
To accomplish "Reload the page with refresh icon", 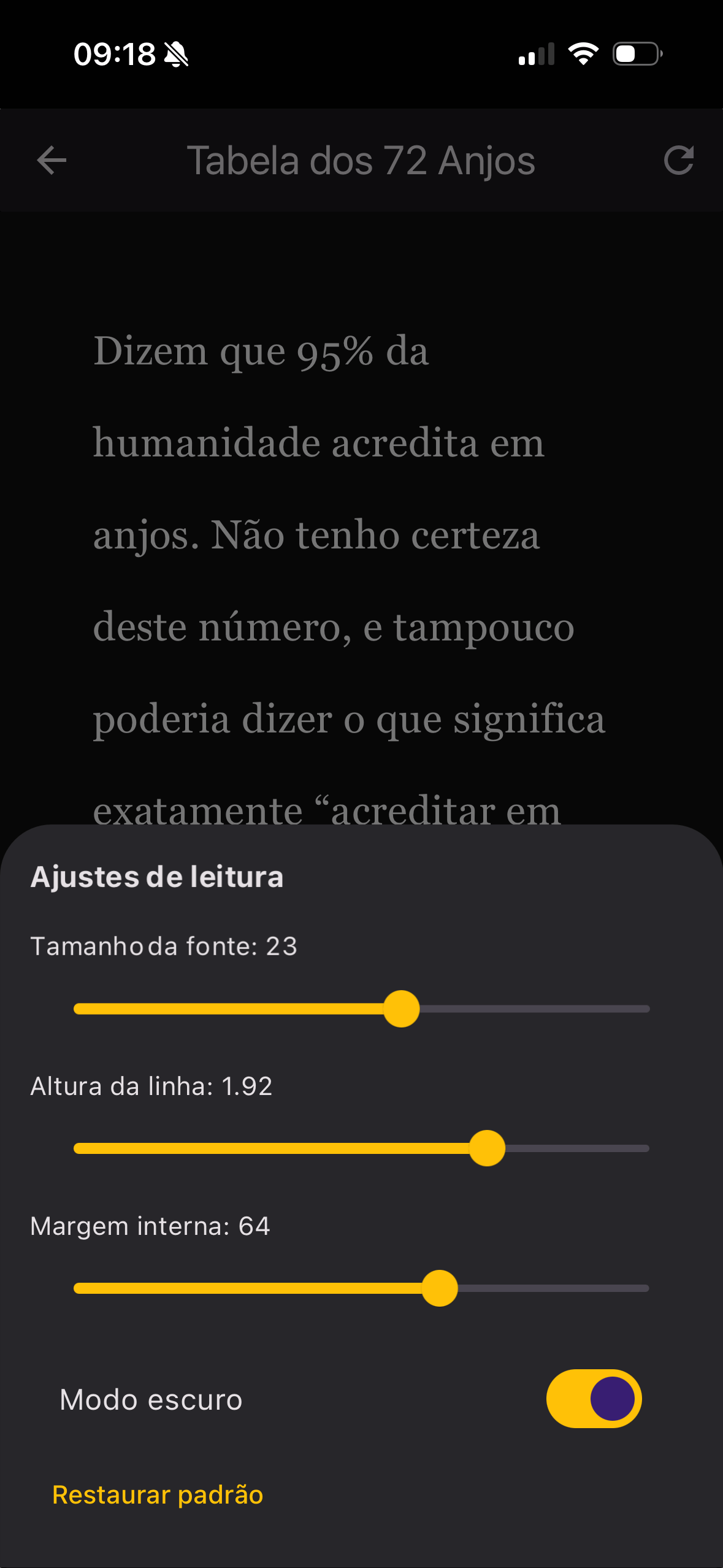I will [678, 161].
